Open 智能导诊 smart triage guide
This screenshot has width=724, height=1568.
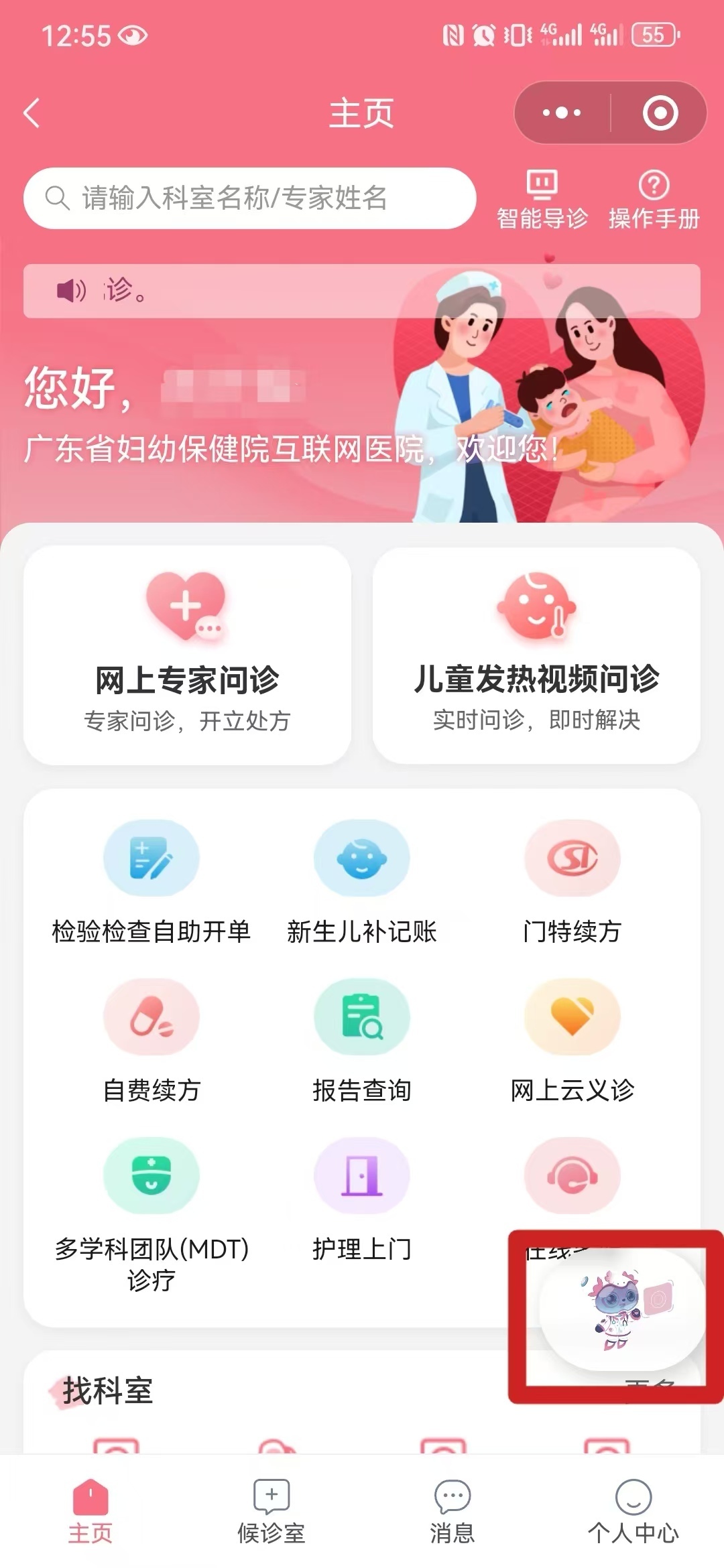click(x=542, y=200)
